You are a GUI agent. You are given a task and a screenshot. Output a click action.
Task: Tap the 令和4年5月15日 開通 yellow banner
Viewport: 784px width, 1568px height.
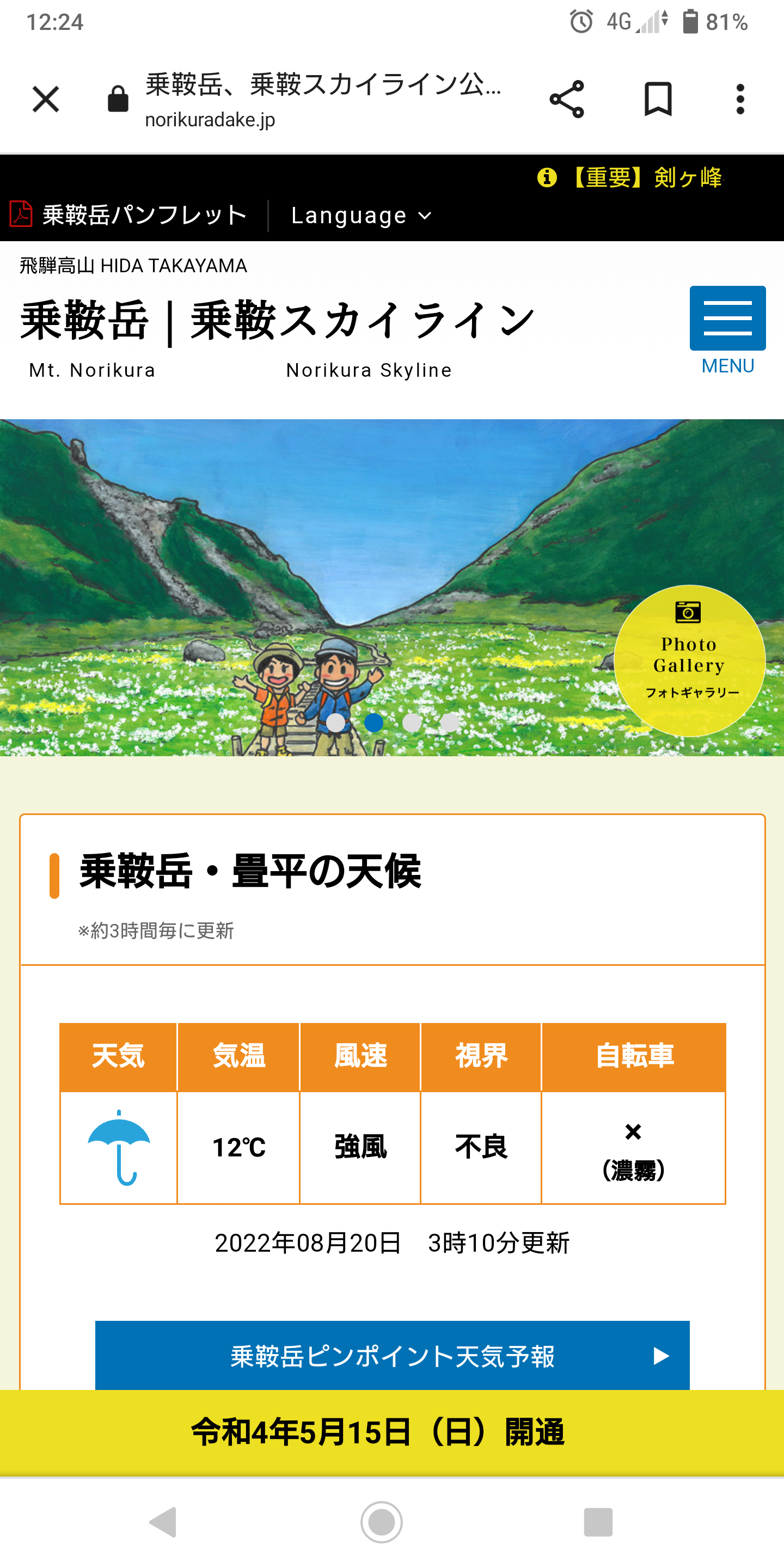392,1432
